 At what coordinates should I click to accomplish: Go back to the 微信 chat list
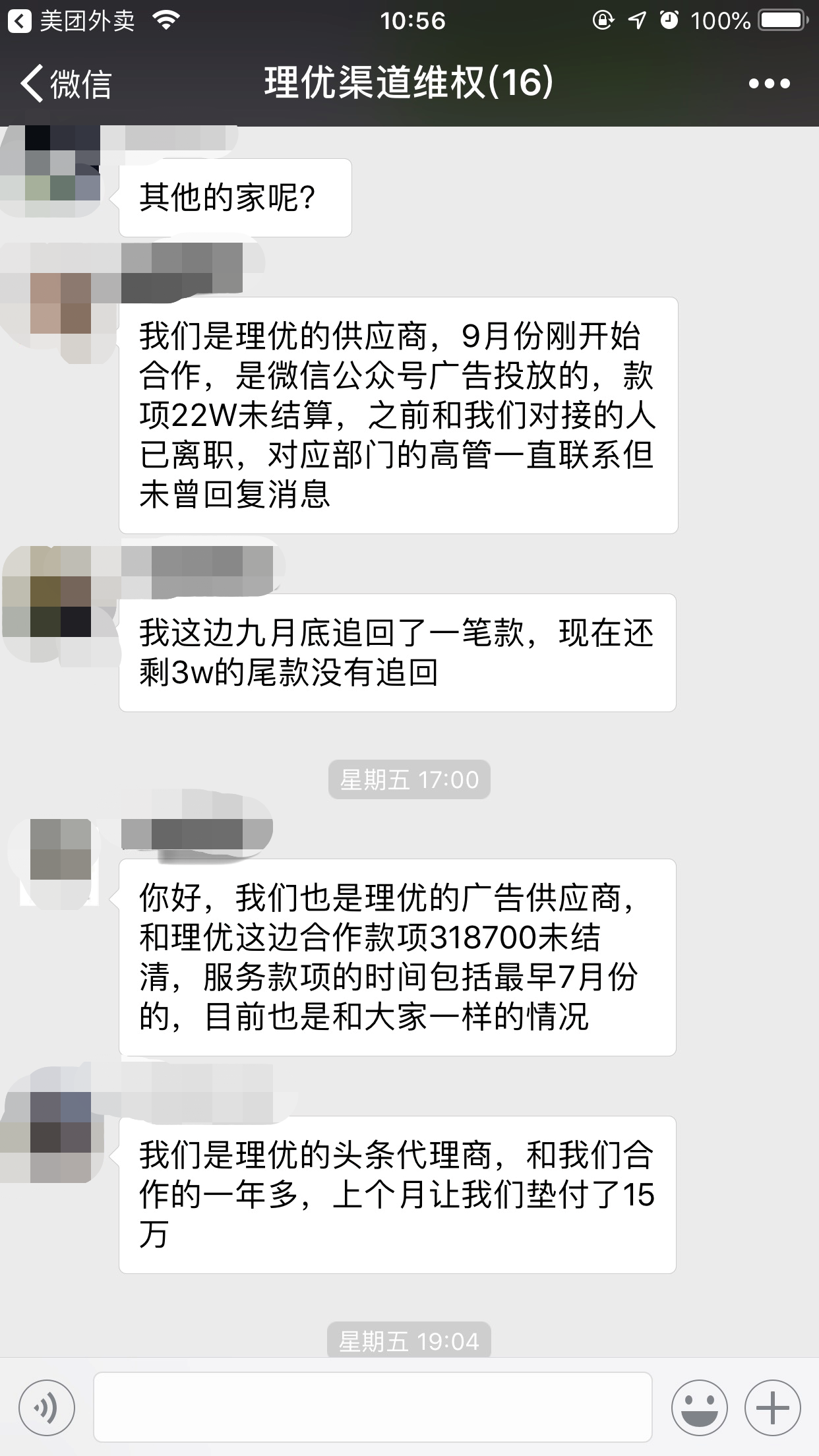(x=65, y=84)
